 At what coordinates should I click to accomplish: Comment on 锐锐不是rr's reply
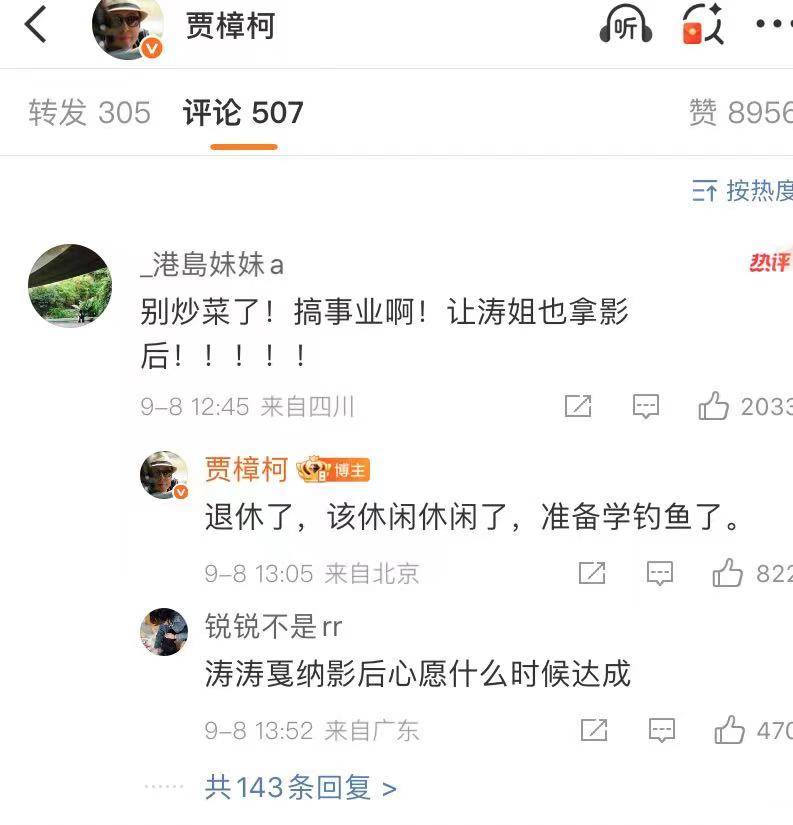662,730
